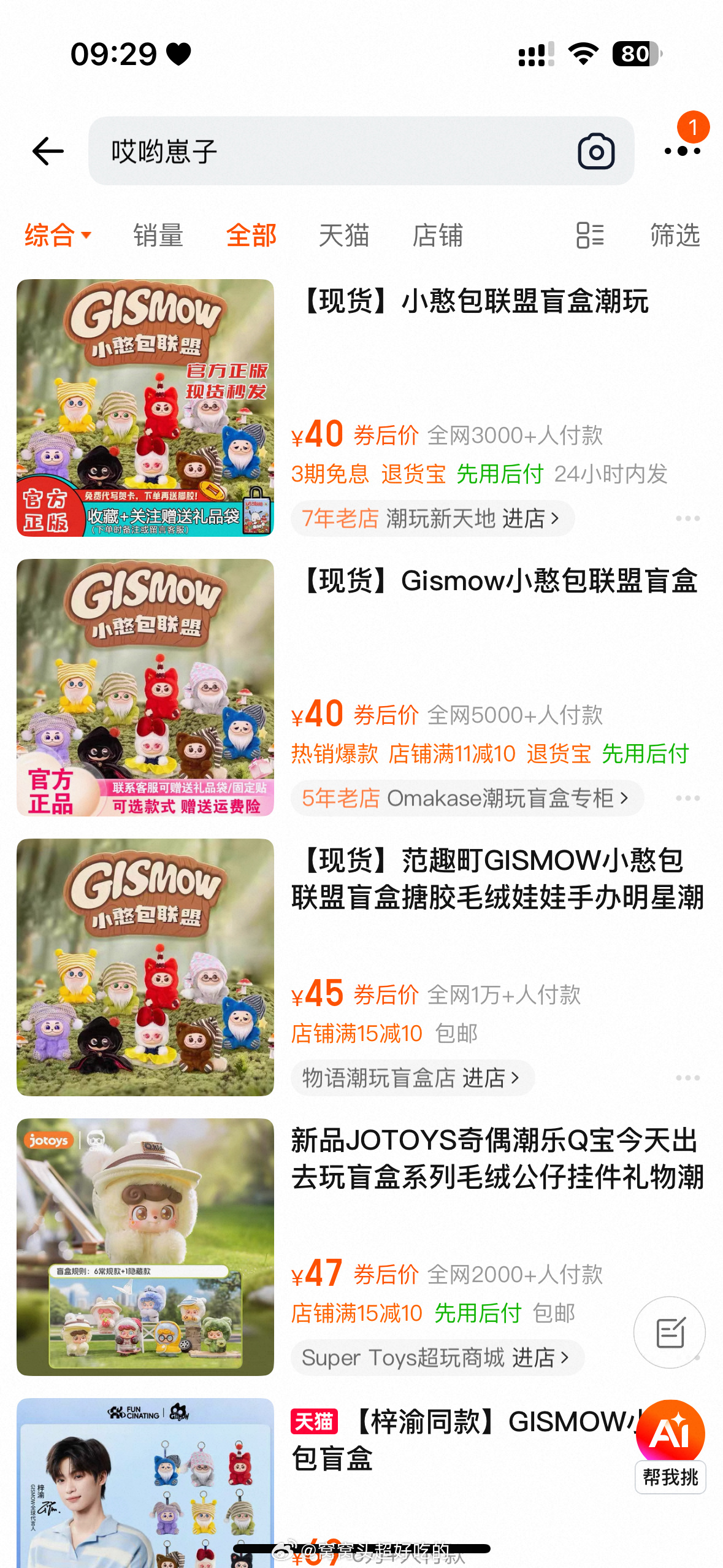Switch listing layout using the grid view icon
The height and width of the screenshot is (1568, 723).
589,235
